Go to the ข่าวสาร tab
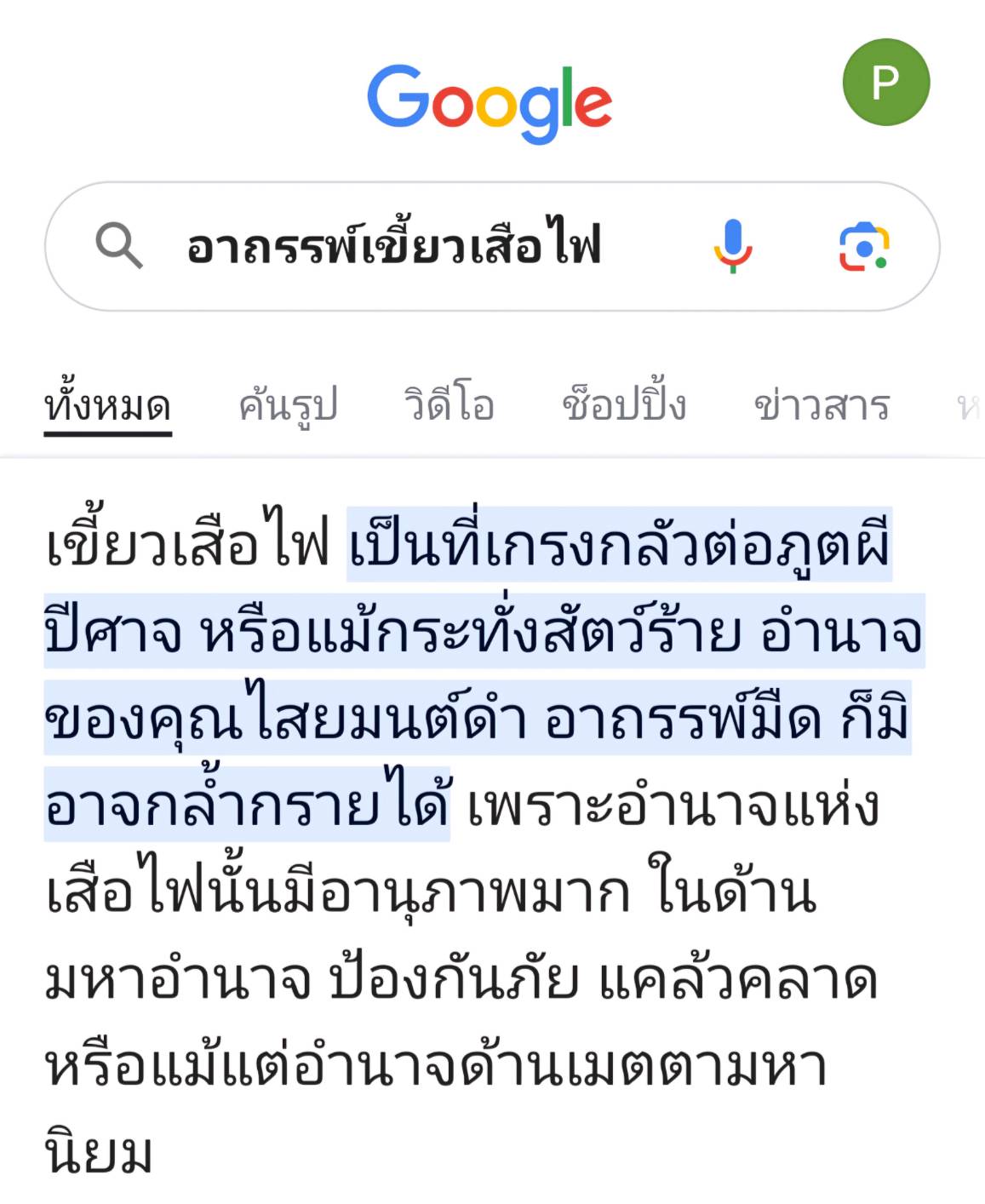 pyautogui.click(x=822, y=405)
